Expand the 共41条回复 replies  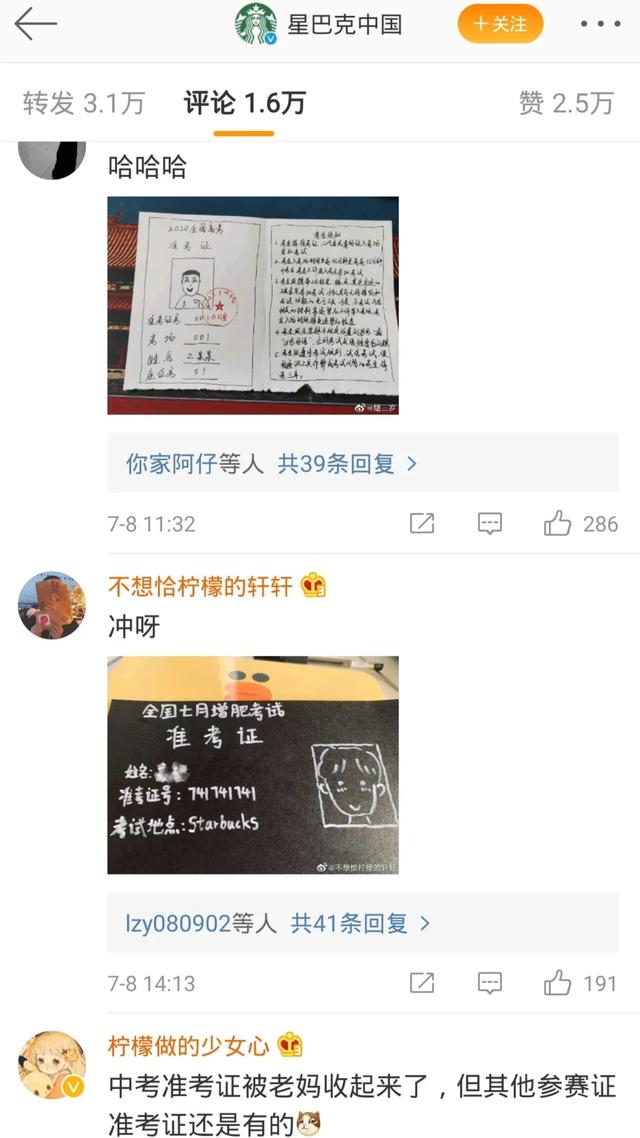[x=359, y=923]
